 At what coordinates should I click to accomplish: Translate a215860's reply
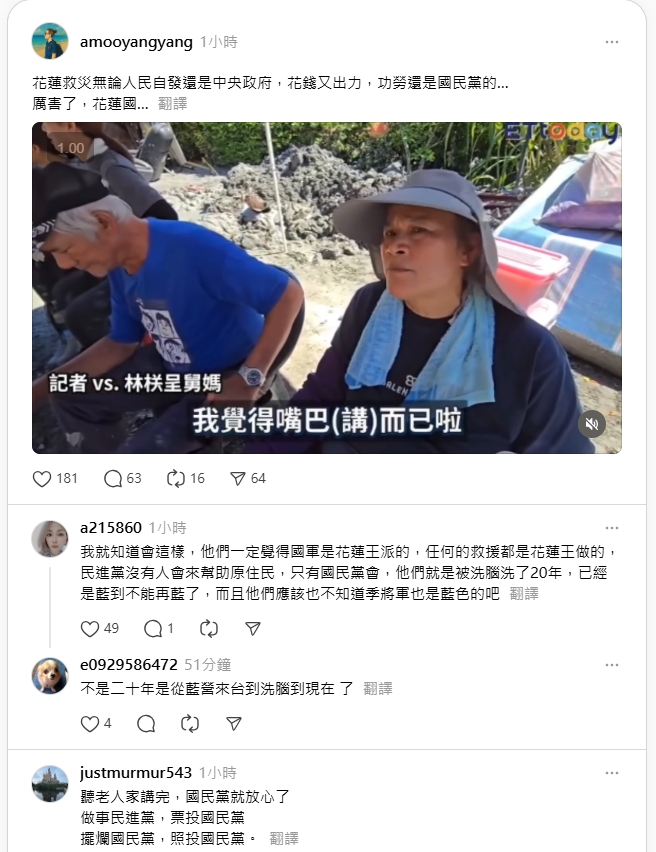coord(524,593)
